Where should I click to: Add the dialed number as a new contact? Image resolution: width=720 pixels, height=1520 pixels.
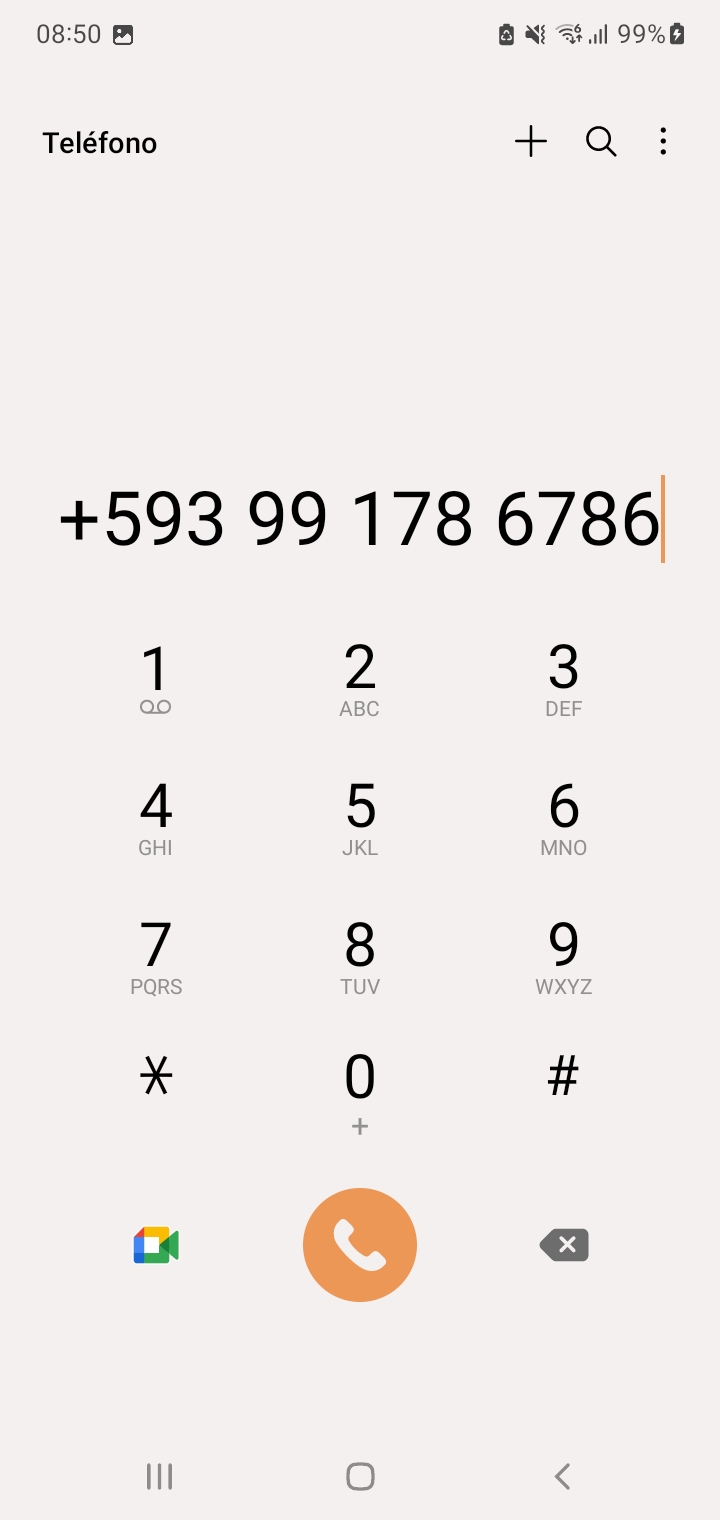(531, 142)
